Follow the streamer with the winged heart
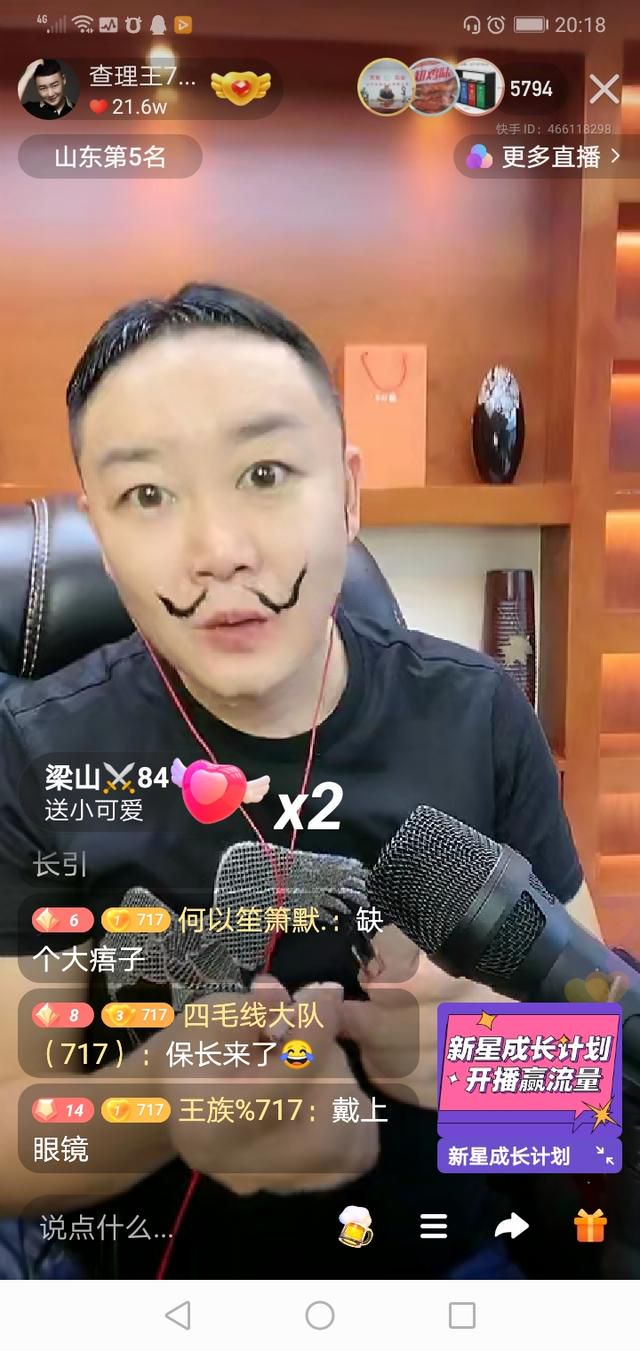The height and width of the screenshot is (1351, 640). click(240, 89)
